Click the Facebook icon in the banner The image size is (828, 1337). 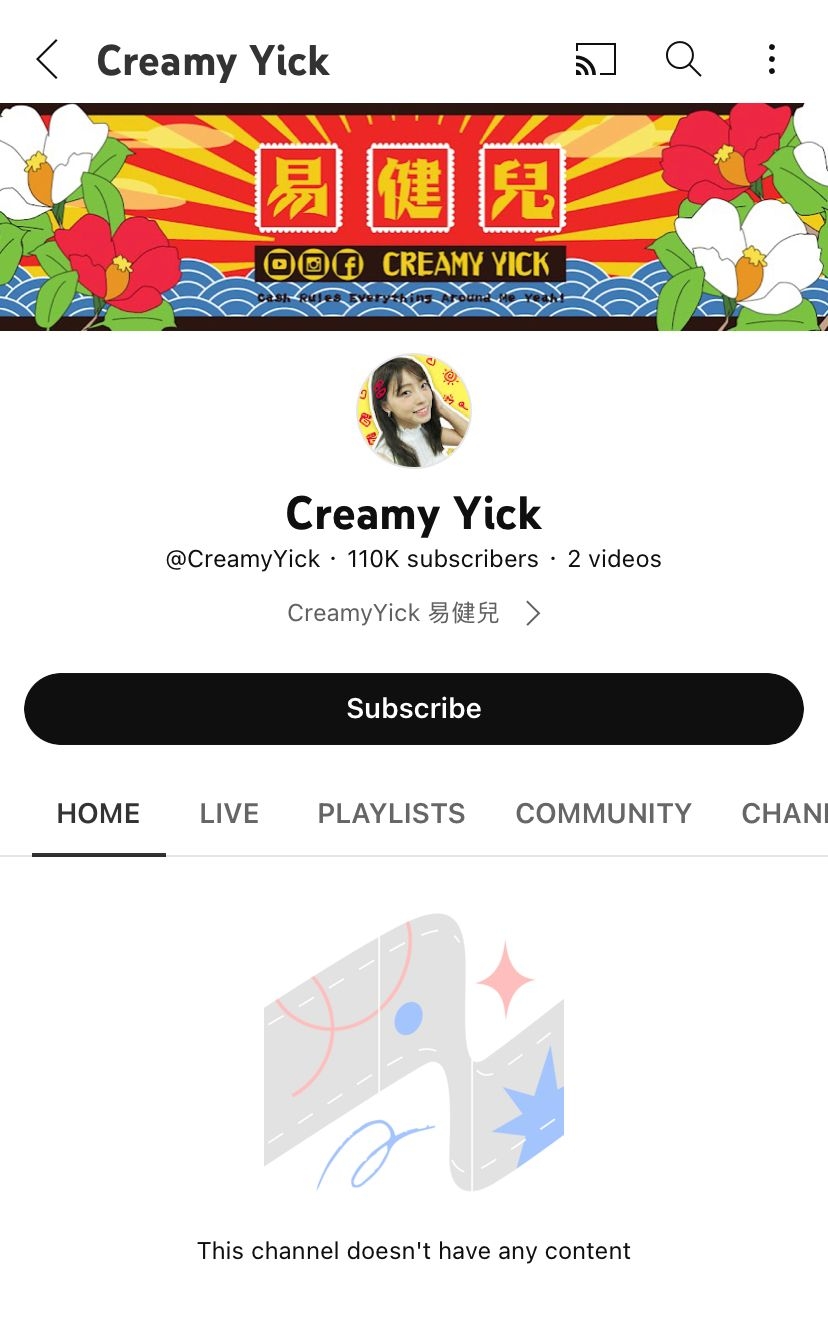[349, 264]
